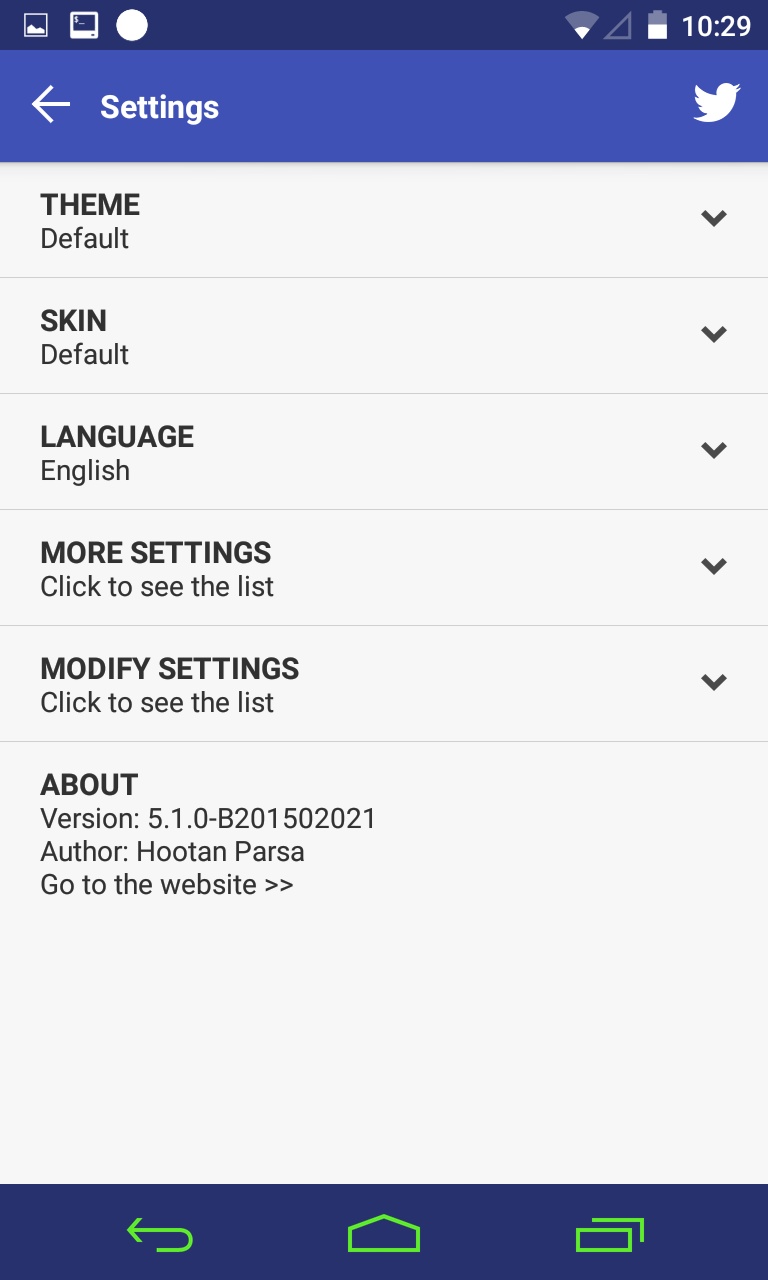Expand the Skin options
768x1280 pixels.
click(384, 336)
